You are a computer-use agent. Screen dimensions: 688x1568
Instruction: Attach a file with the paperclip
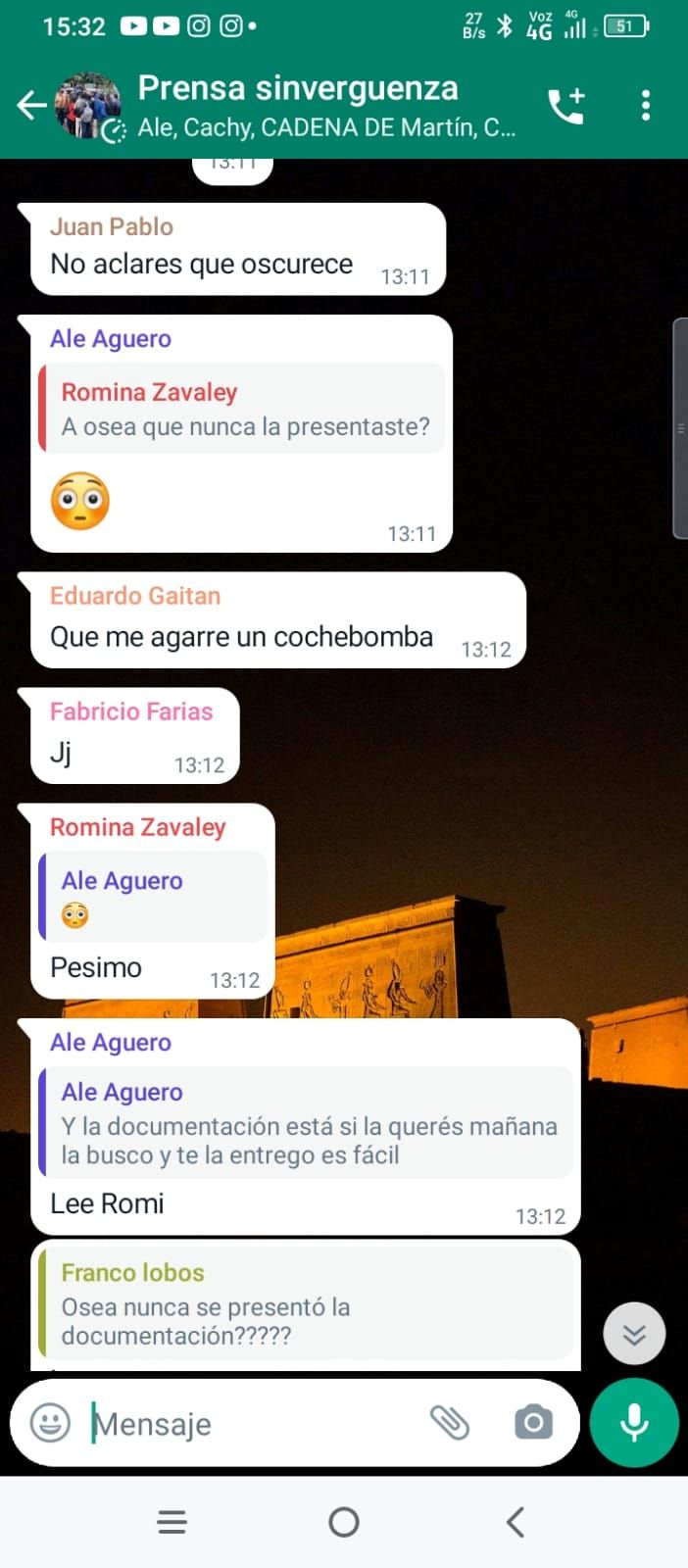[x=450, y=1422]
